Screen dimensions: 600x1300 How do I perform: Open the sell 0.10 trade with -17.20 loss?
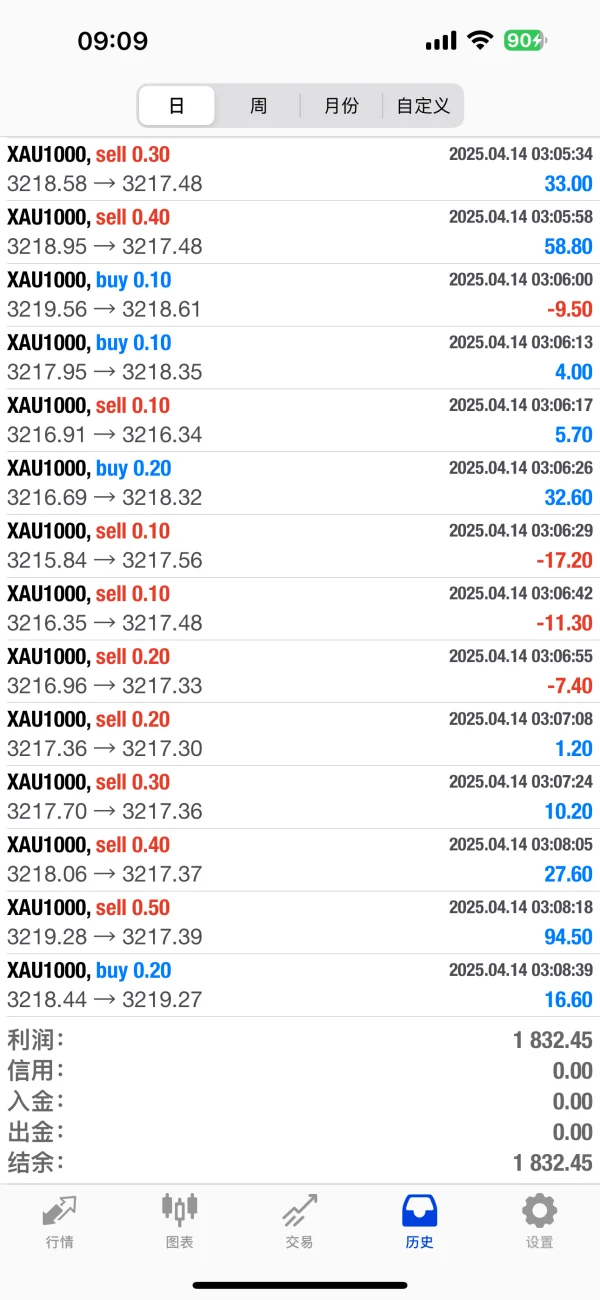(300, 546)
